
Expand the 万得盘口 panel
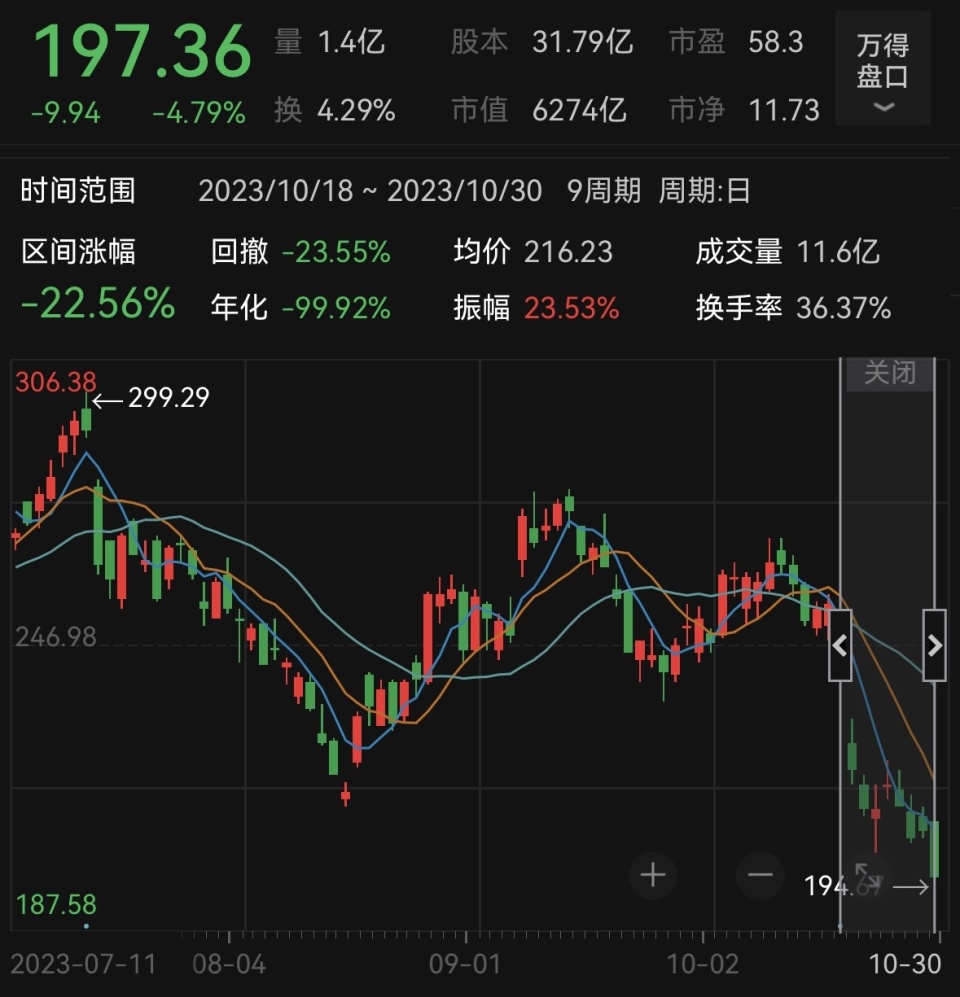point(882,70)
